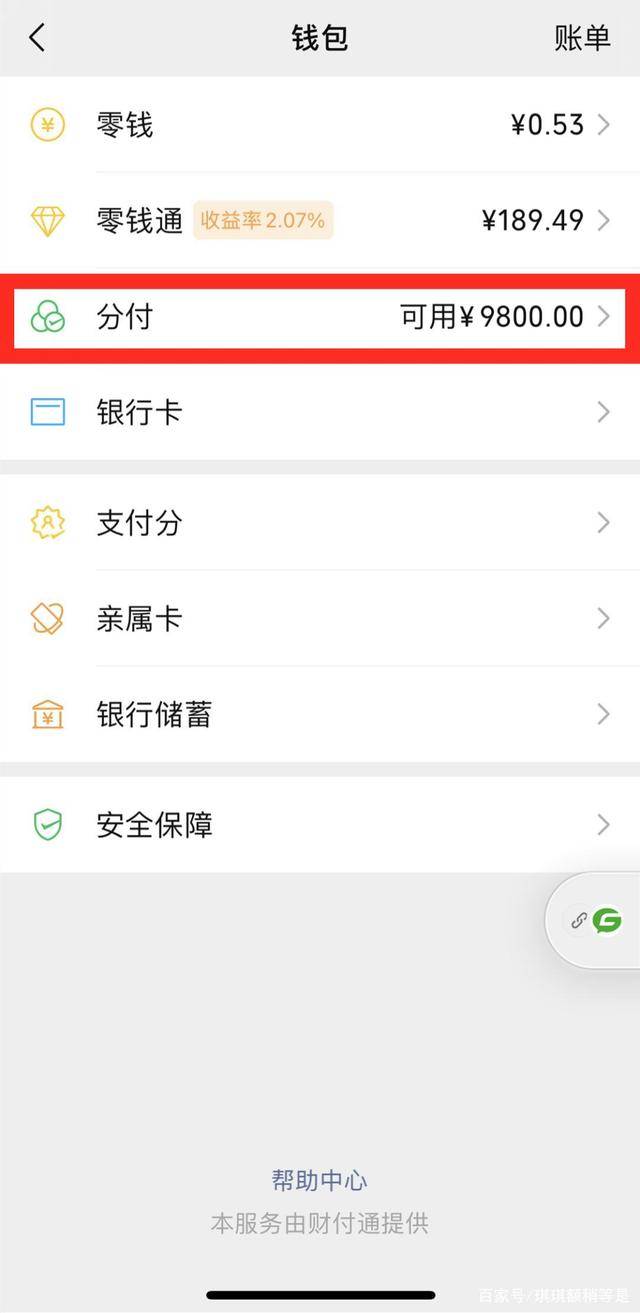Open the 亲属卡 row
This screenshot has width=640, height=1313.
click(320, 619)
